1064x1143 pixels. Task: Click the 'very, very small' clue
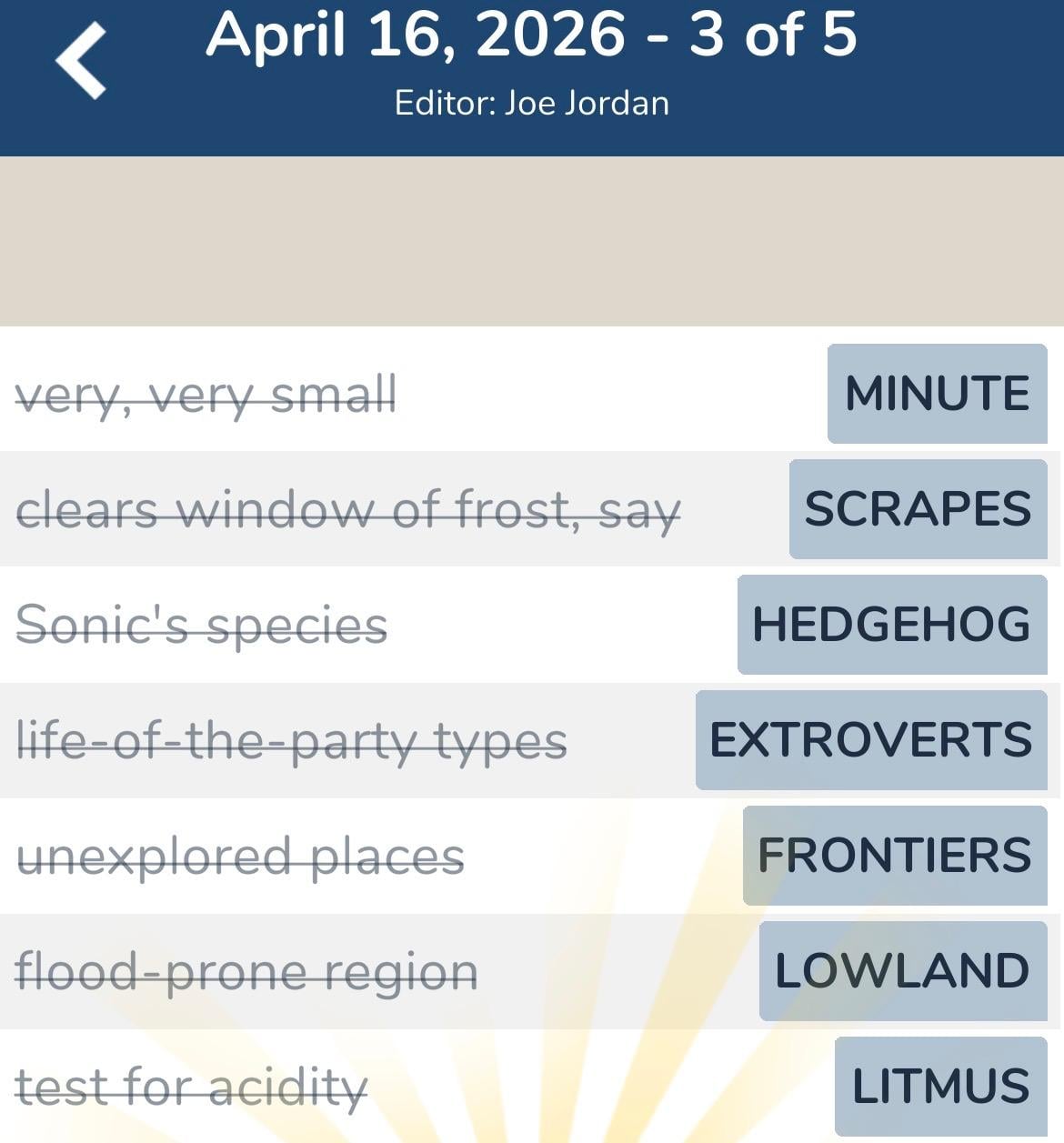pyautogui.click(x=207, y=395)
